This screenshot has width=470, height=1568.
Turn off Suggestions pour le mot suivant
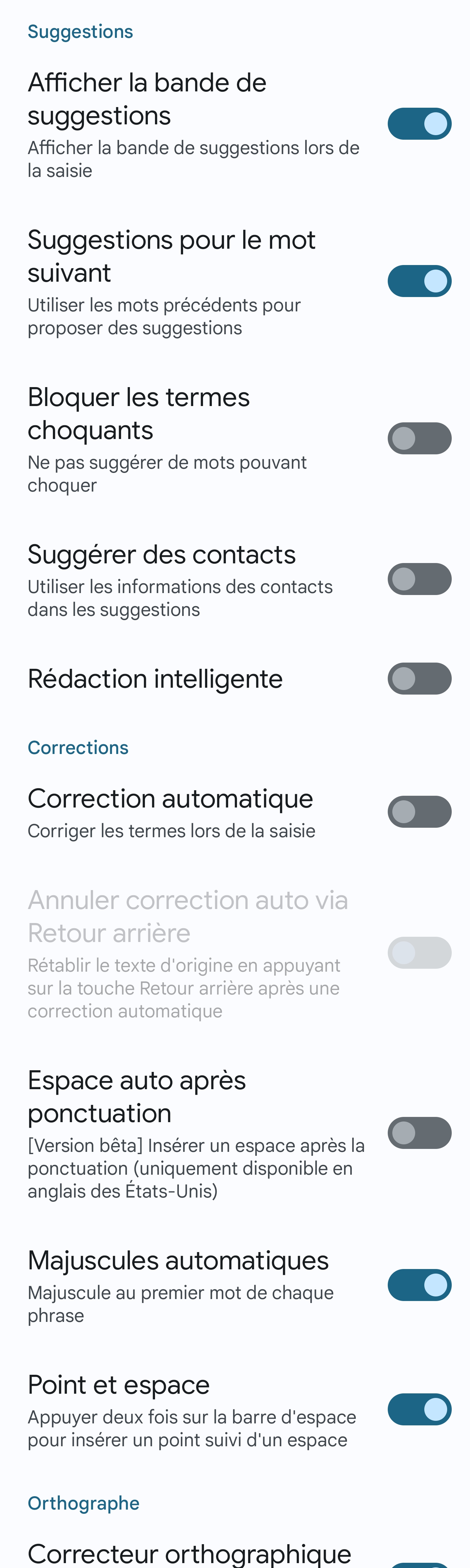[419, 281]
